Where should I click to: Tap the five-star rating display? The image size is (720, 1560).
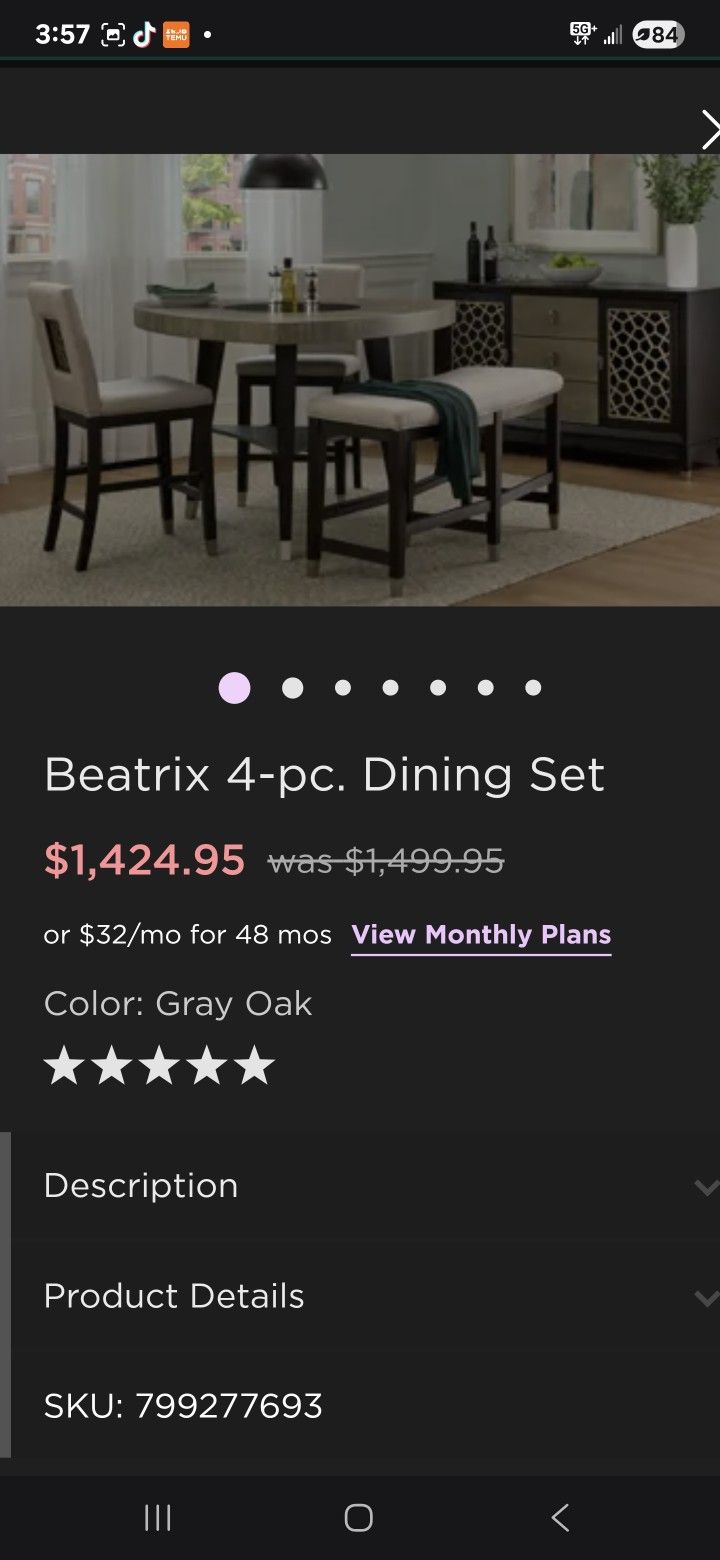(160, 1064)
